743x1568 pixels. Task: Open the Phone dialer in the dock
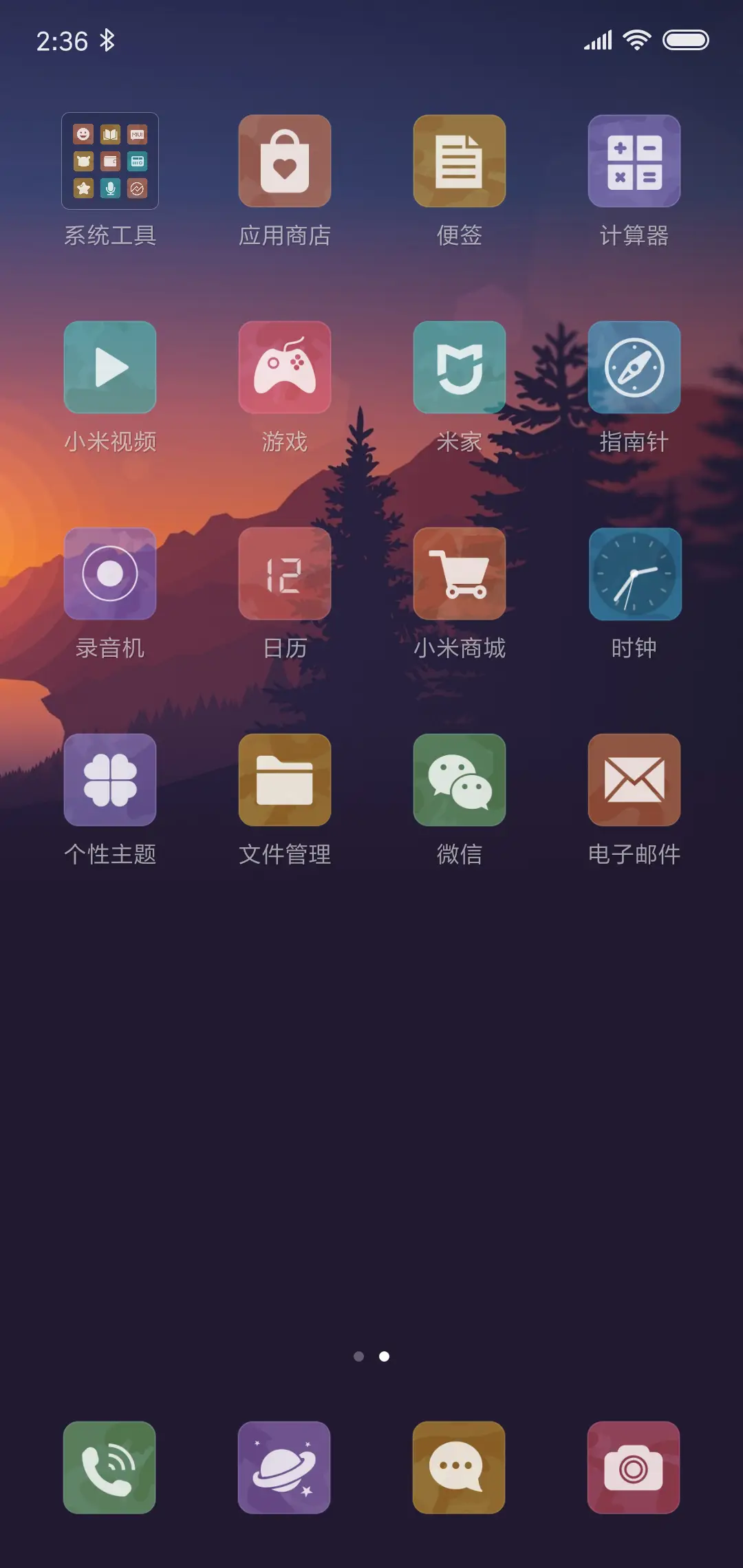pyautogui.click(x=109, y=1469)
